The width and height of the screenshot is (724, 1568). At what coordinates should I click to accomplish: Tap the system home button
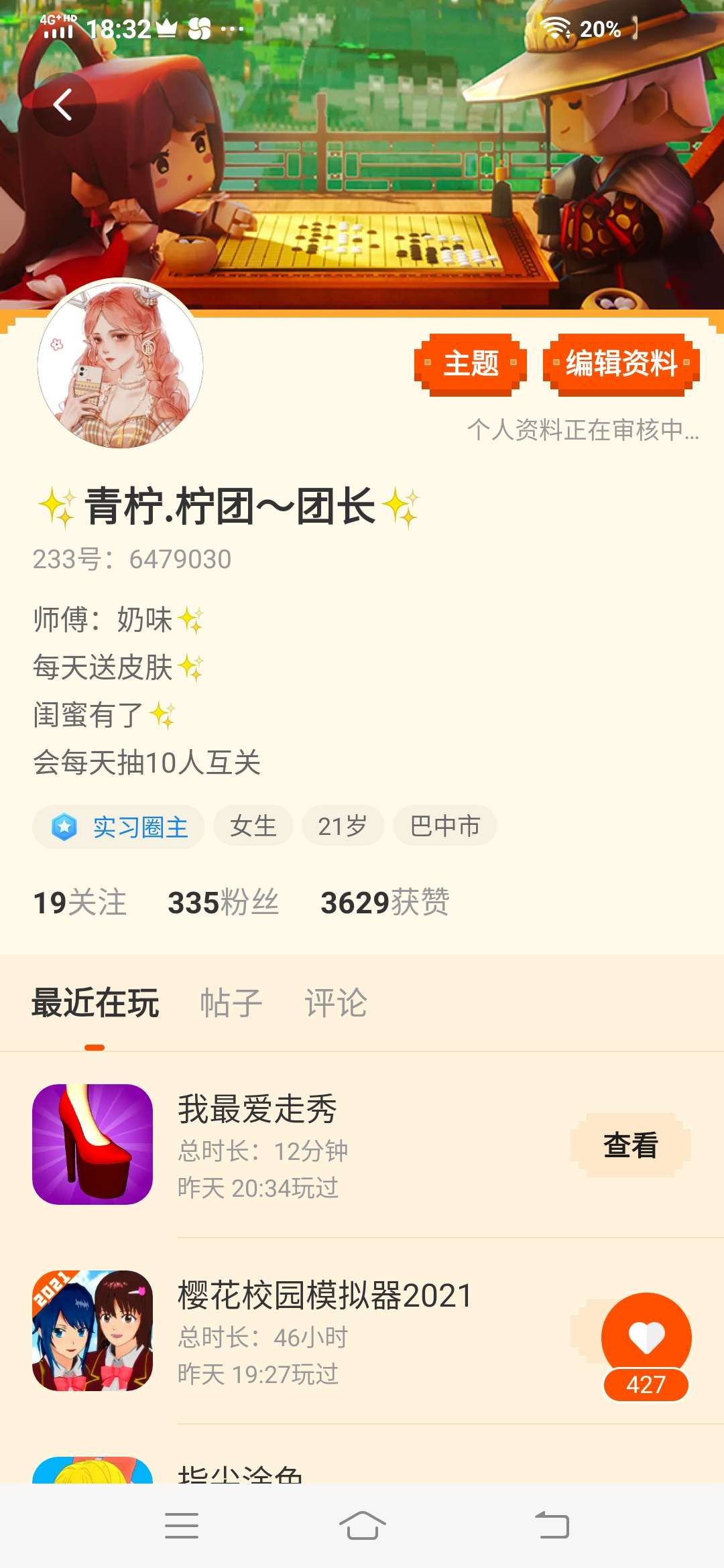[x=362, y=1526]
